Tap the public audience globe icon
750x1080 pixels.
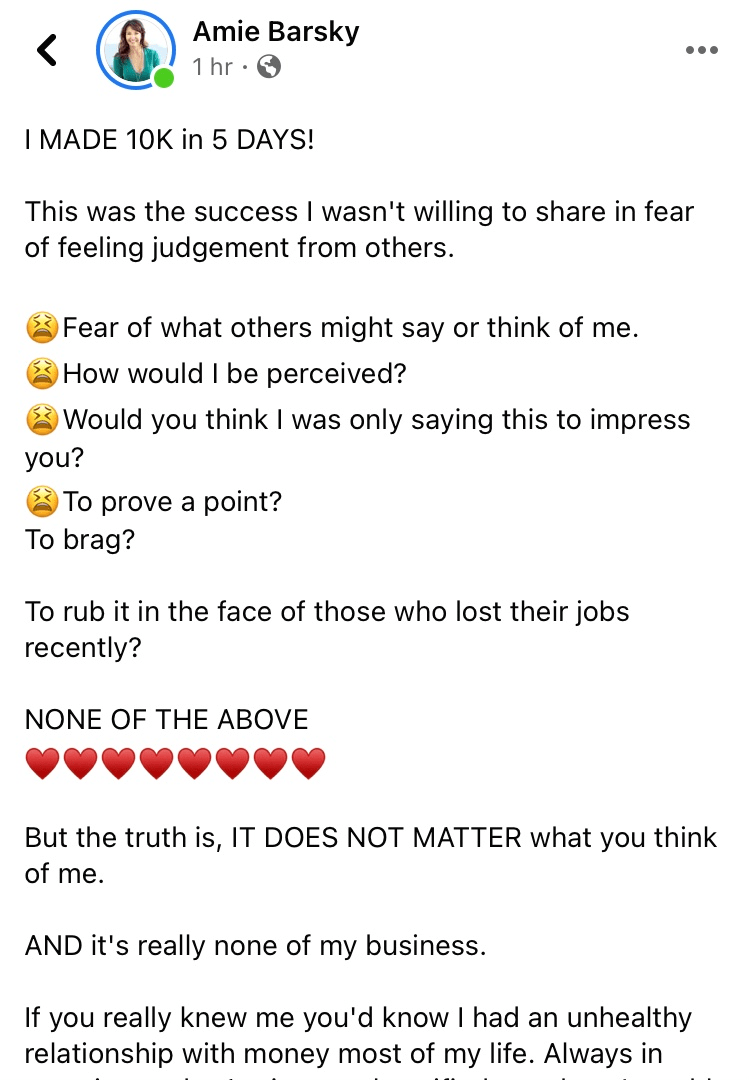coord(269,67)
